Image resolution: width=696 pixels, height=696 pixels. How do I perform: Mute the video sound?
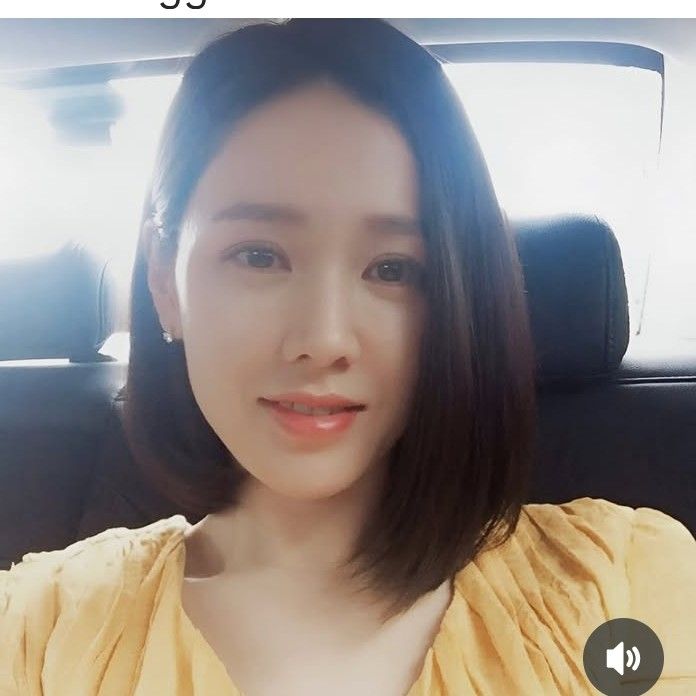[623, 657]
